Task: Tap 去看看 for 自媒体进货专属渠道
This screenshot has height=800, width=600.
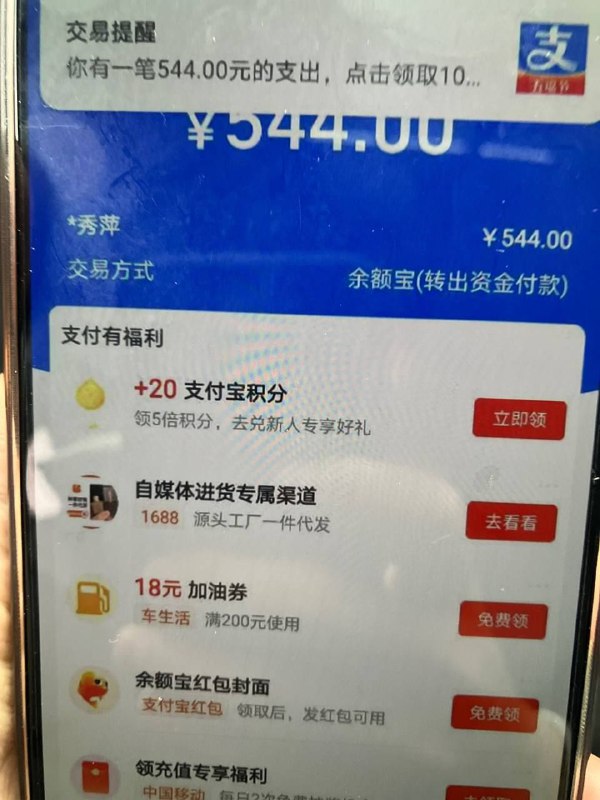Action: pyautogui.click(x=511, y=522)
